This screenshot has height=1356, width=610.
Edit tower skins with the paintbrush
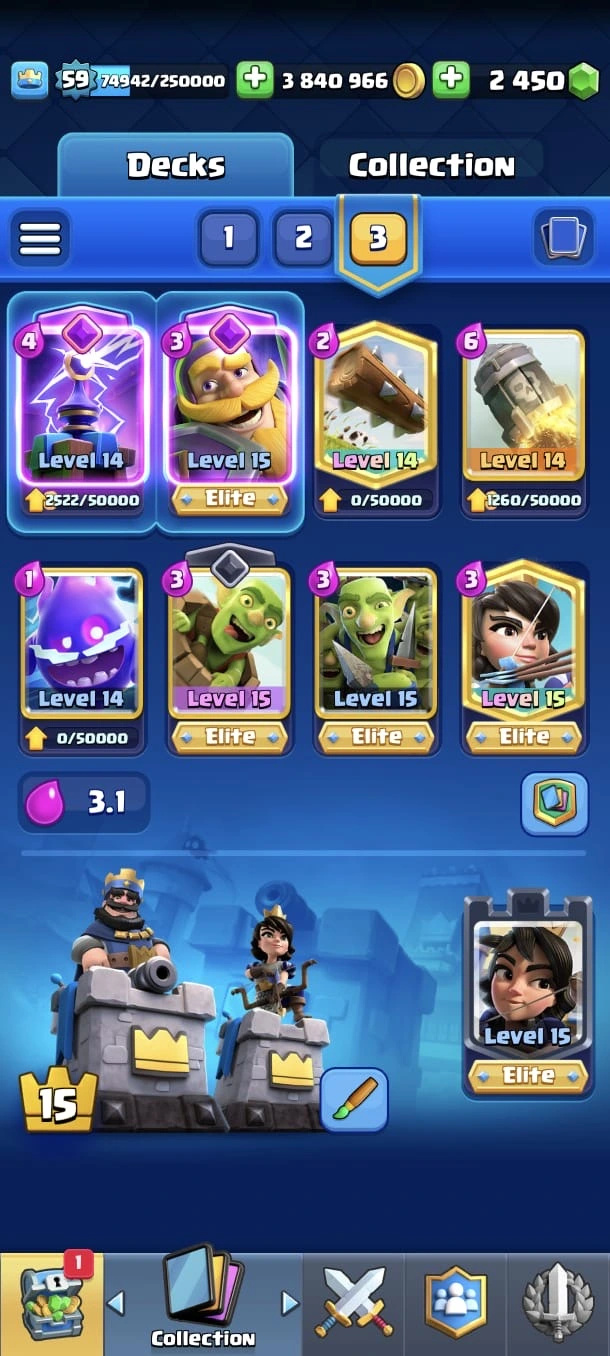354,1100
